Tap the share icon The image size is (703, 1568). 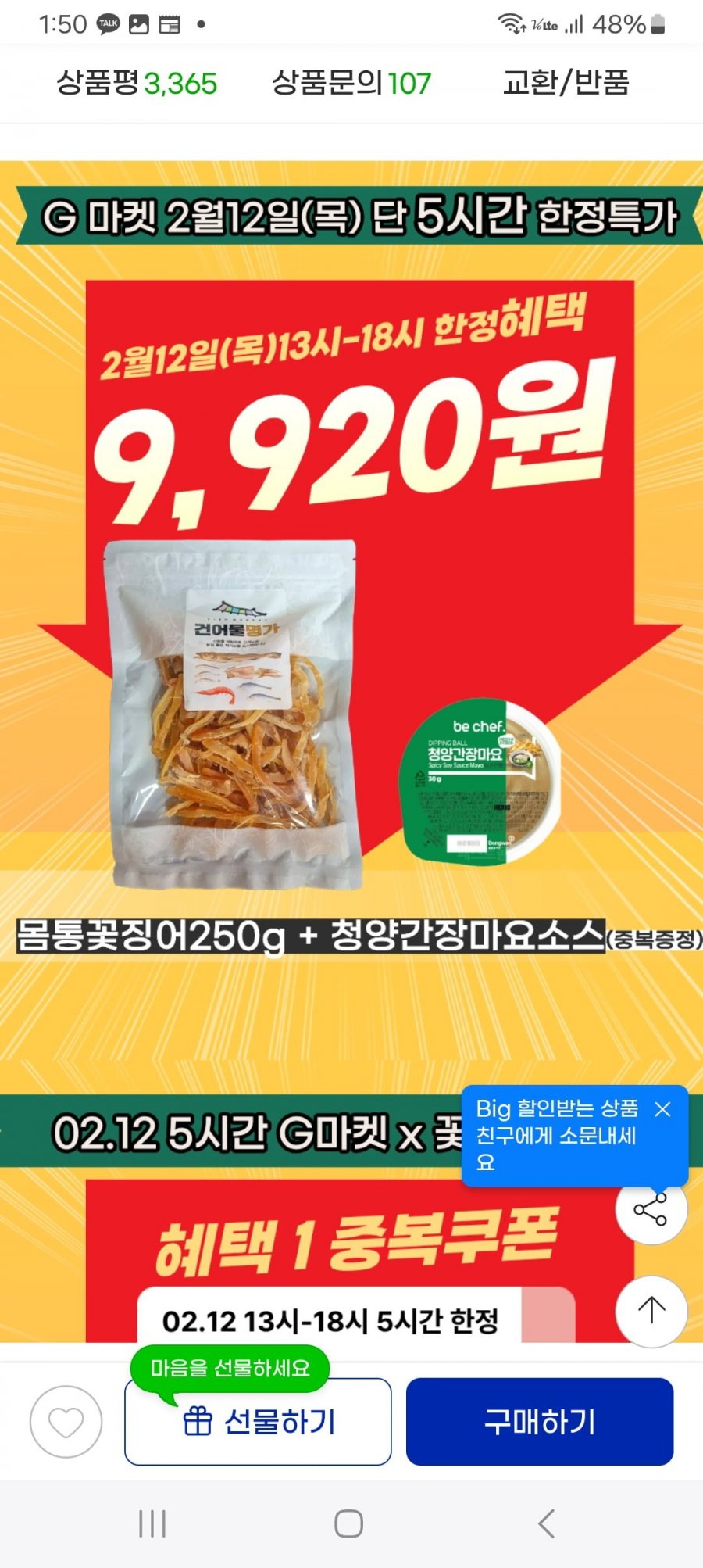tap(651, 1208)
